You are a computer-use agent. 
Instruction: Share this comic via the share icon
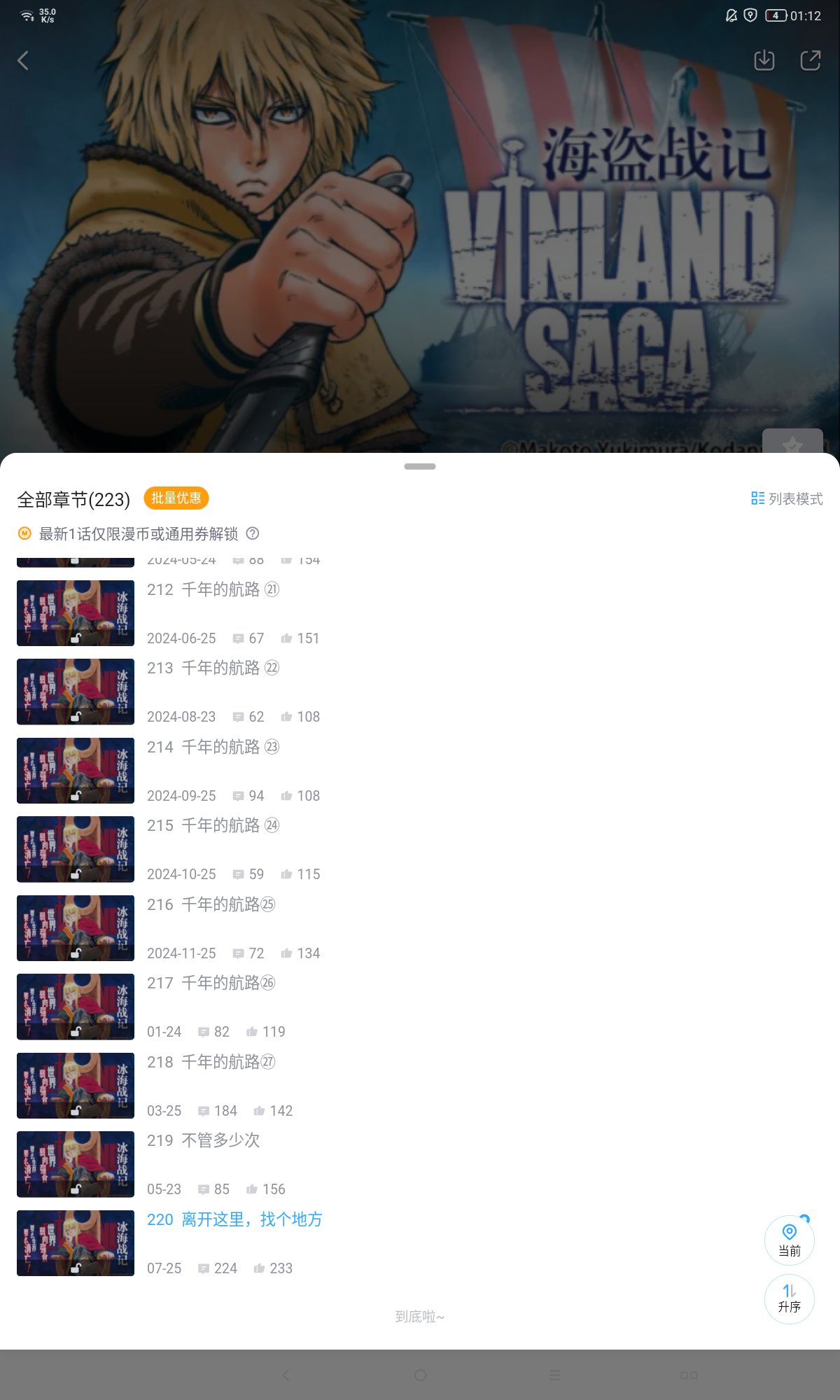(x=810, y=61)
